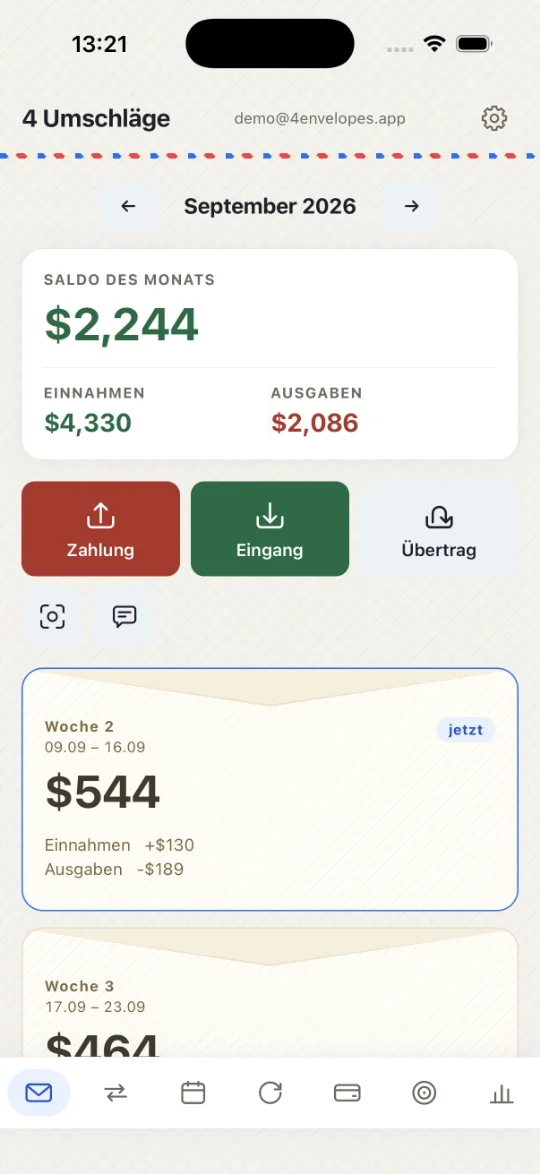Tap the Übertrag button
Image resolution: width=540 pixels, height=1174 pixels.
[x=439, y=529]
